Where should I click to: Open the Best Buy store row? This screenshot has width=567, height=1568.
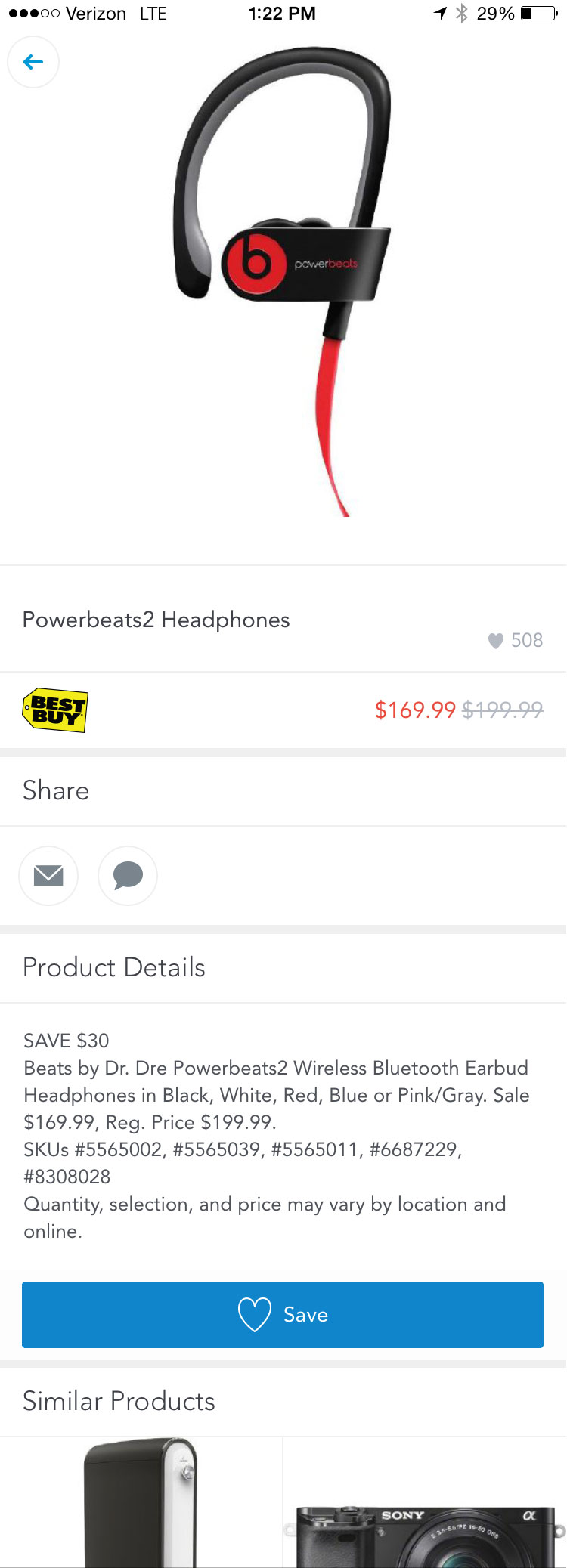[283, 710]
